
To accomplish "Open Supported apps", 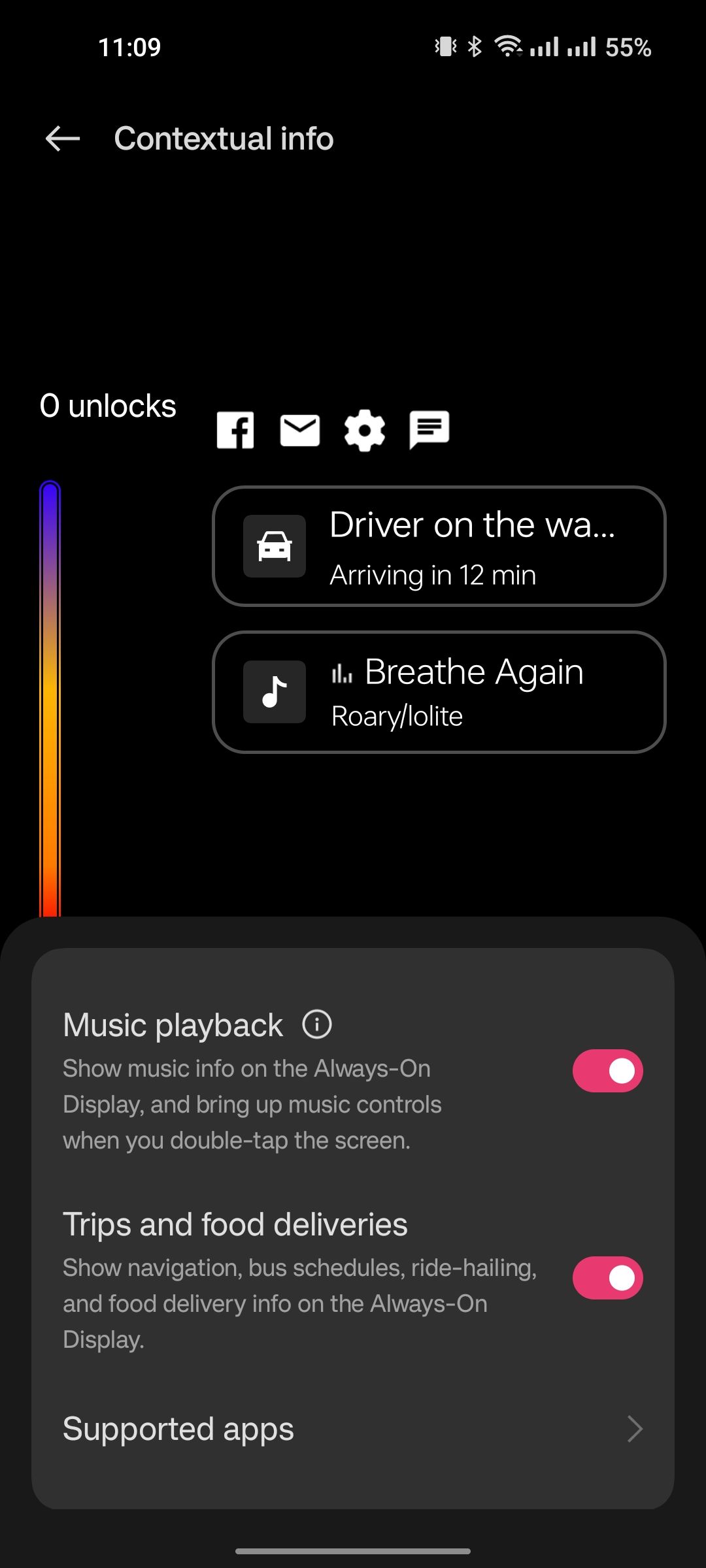I will click(x=353, y=1429).
